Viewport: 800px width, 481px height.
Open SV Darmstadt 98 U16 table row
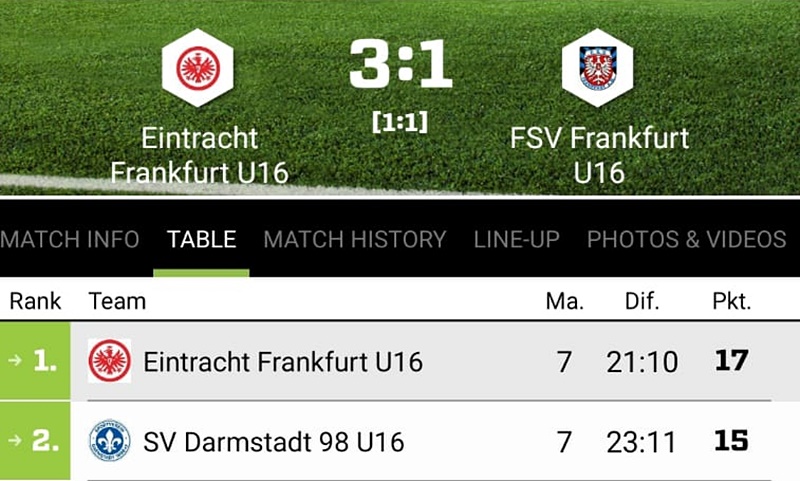click(273, 441)
